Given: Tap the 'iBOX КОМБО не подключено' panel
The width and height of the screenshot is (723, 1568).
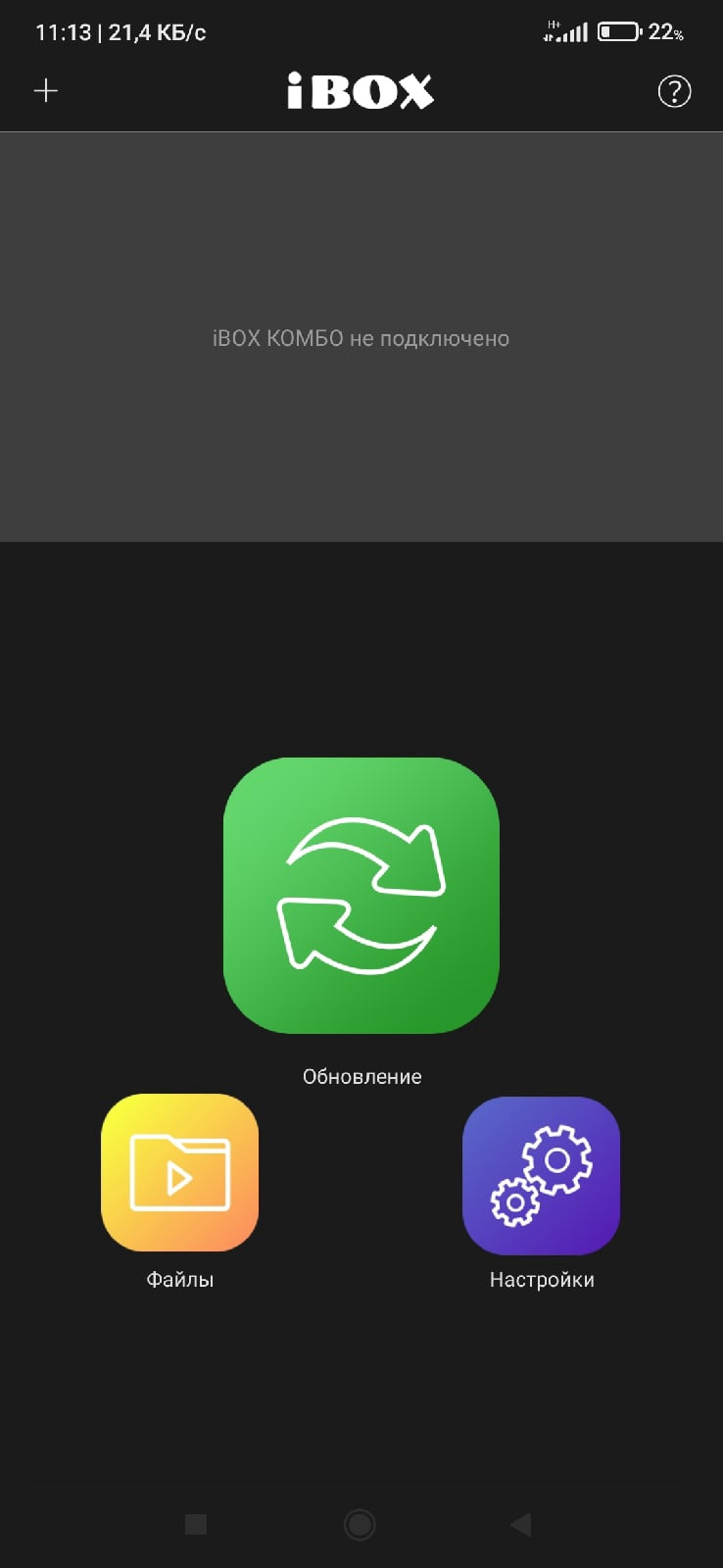Looking at the screenshot, I should click(361, 337).
